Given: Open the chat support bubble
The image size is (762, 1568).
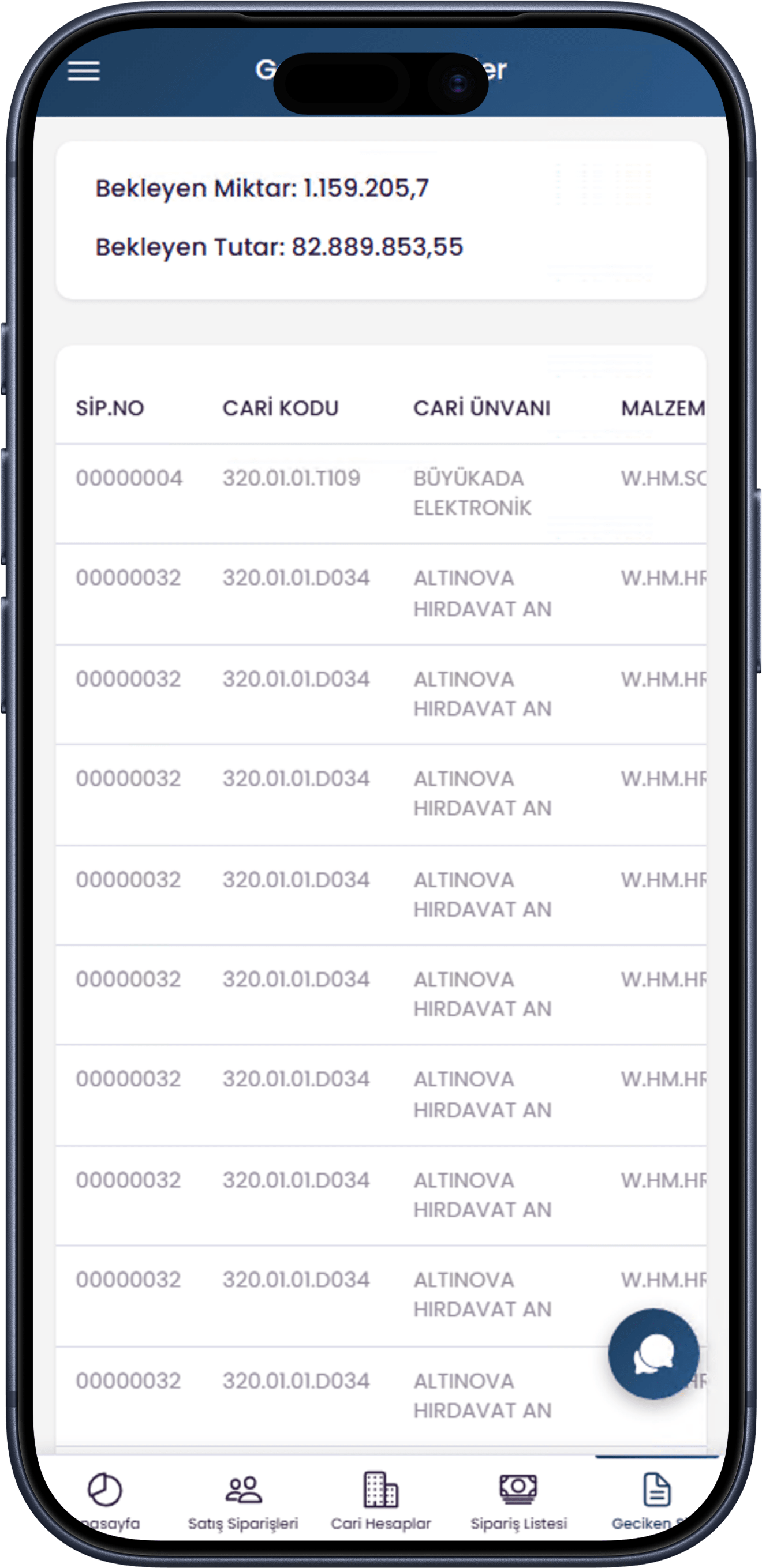Looking at the screenshot, I should click(x=653, y=1354).
